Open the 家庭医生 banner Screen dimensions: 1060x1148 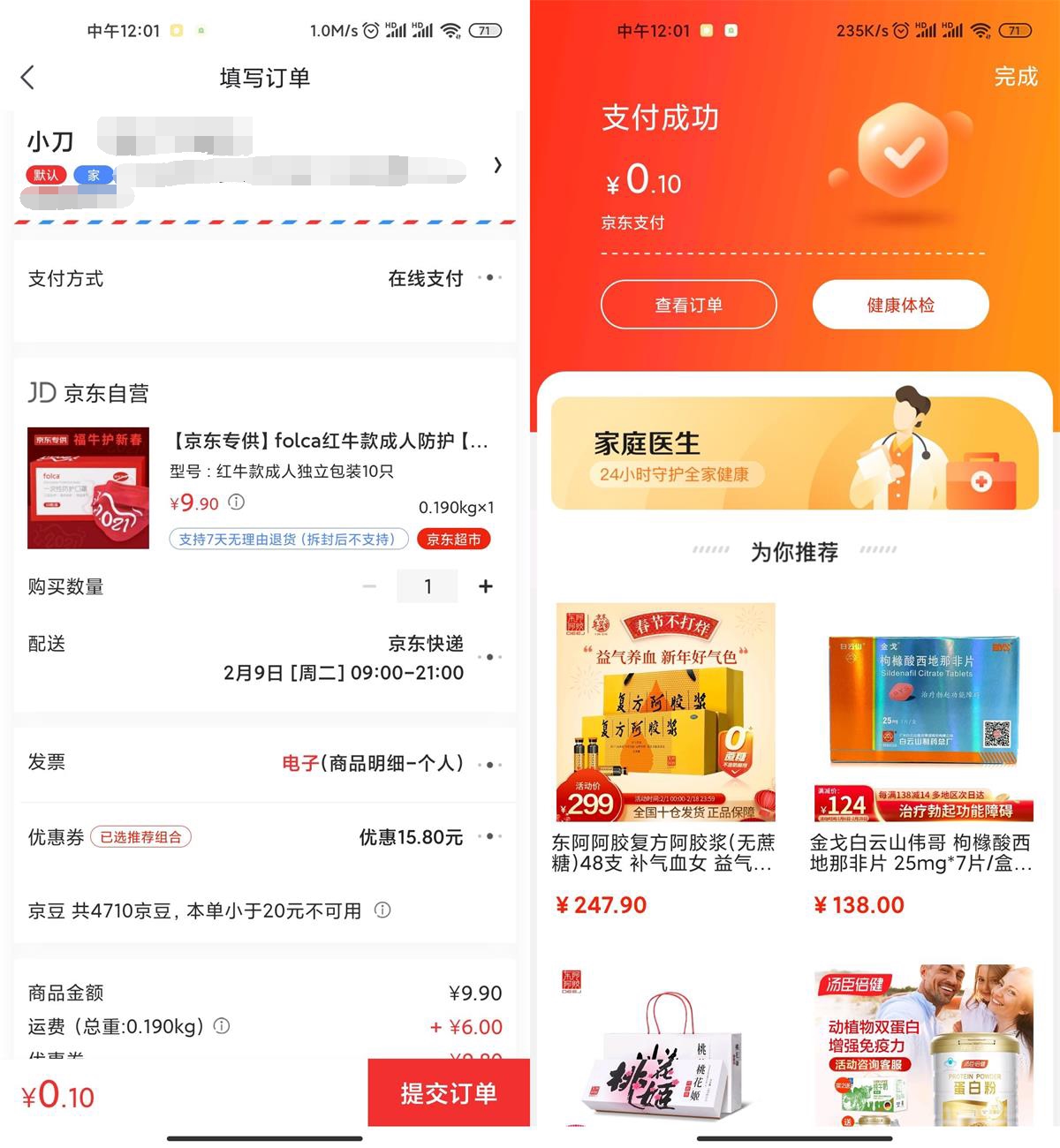click(793, 453)
